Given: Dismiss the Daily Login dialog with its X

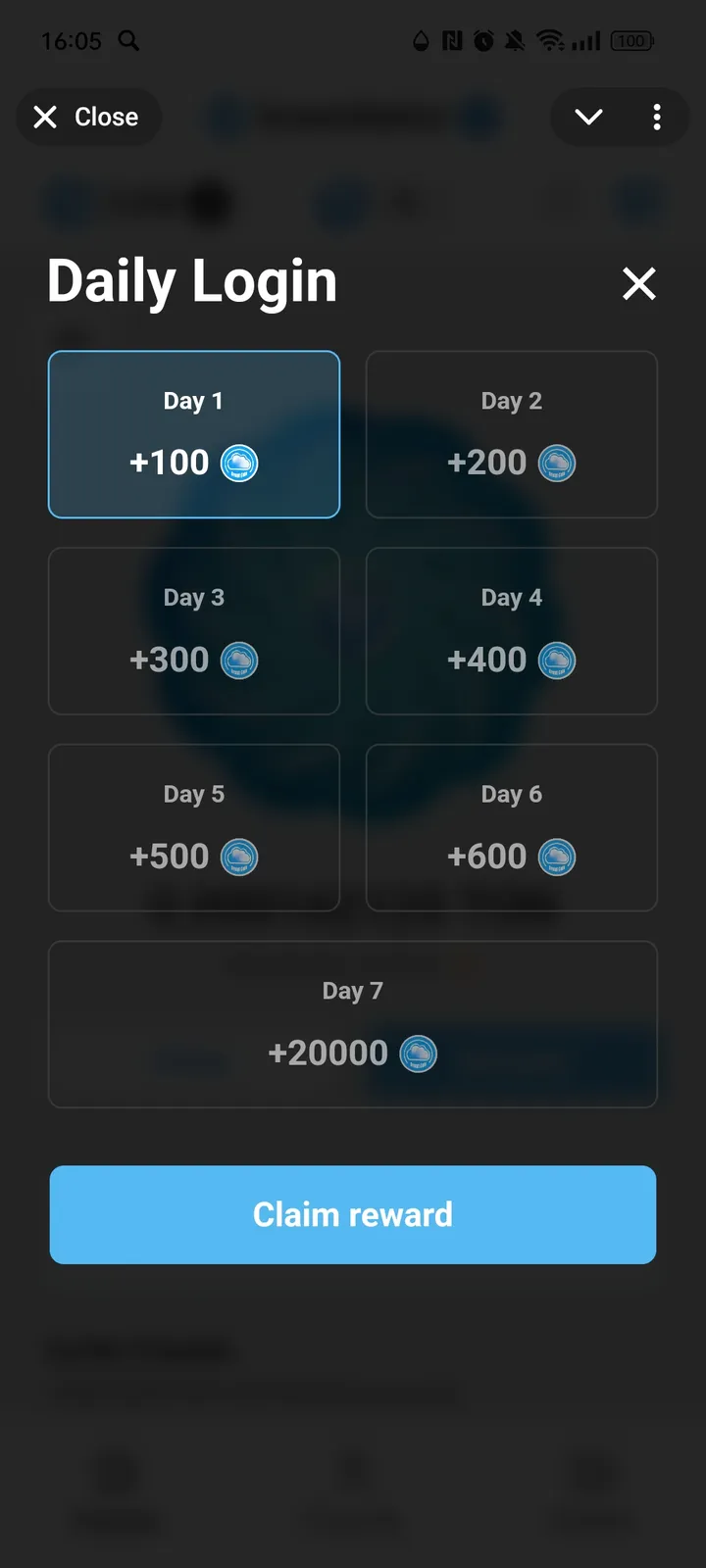Looking at the screenshot, I should (638, 283).
